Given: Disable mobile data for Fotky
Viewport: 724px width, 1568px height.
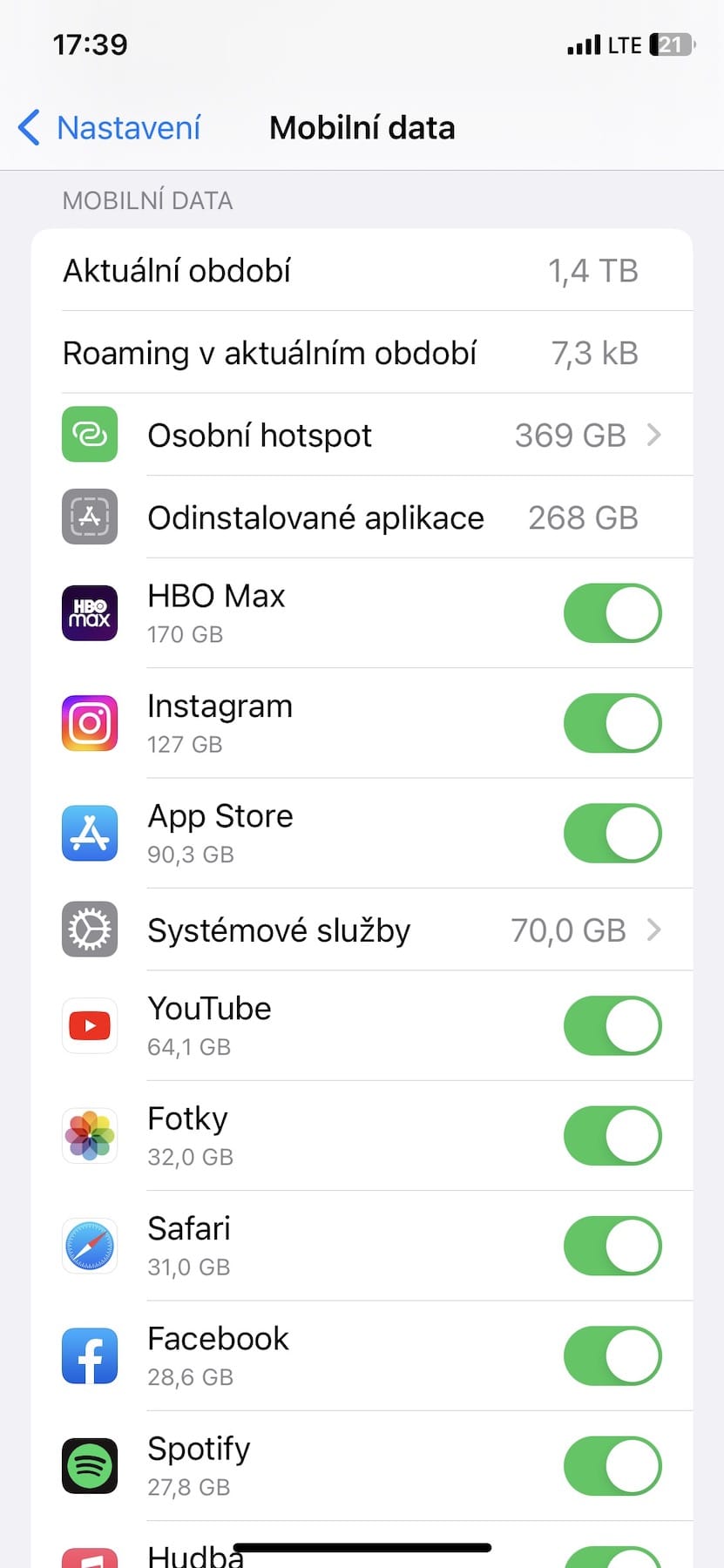Looking at the screenshot, I should tap(612, 1136).
